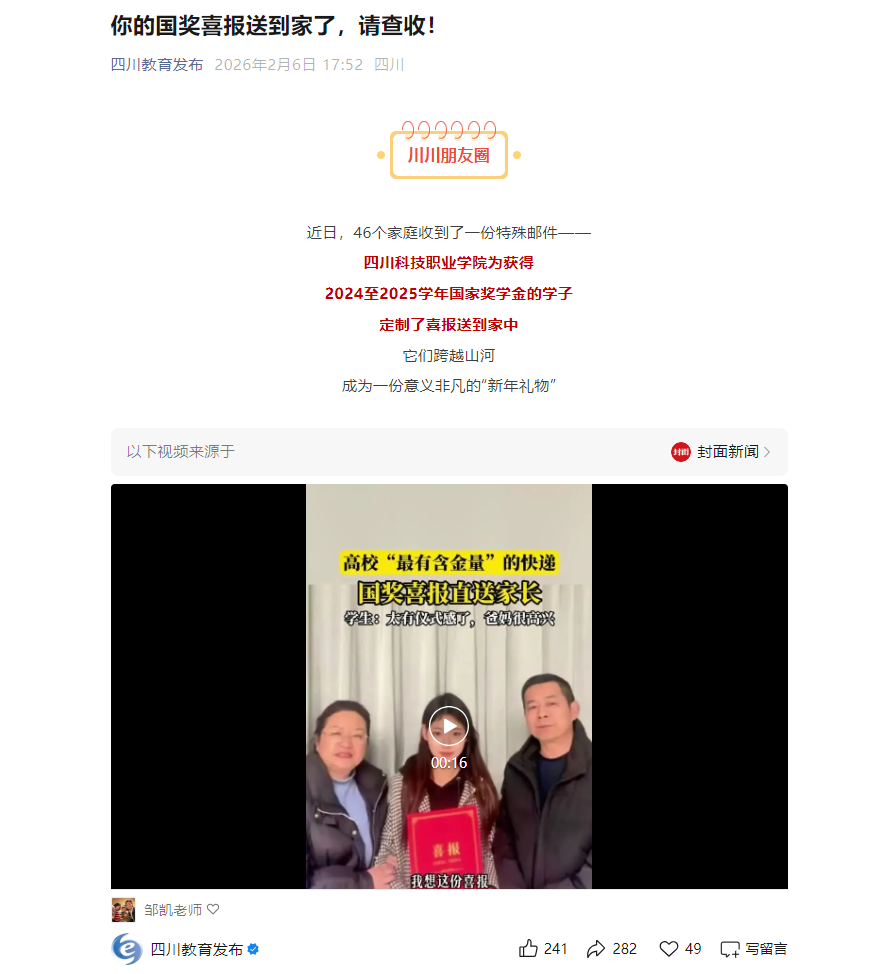Share this article
Screen dimensions: 895x974
point(597,949)
